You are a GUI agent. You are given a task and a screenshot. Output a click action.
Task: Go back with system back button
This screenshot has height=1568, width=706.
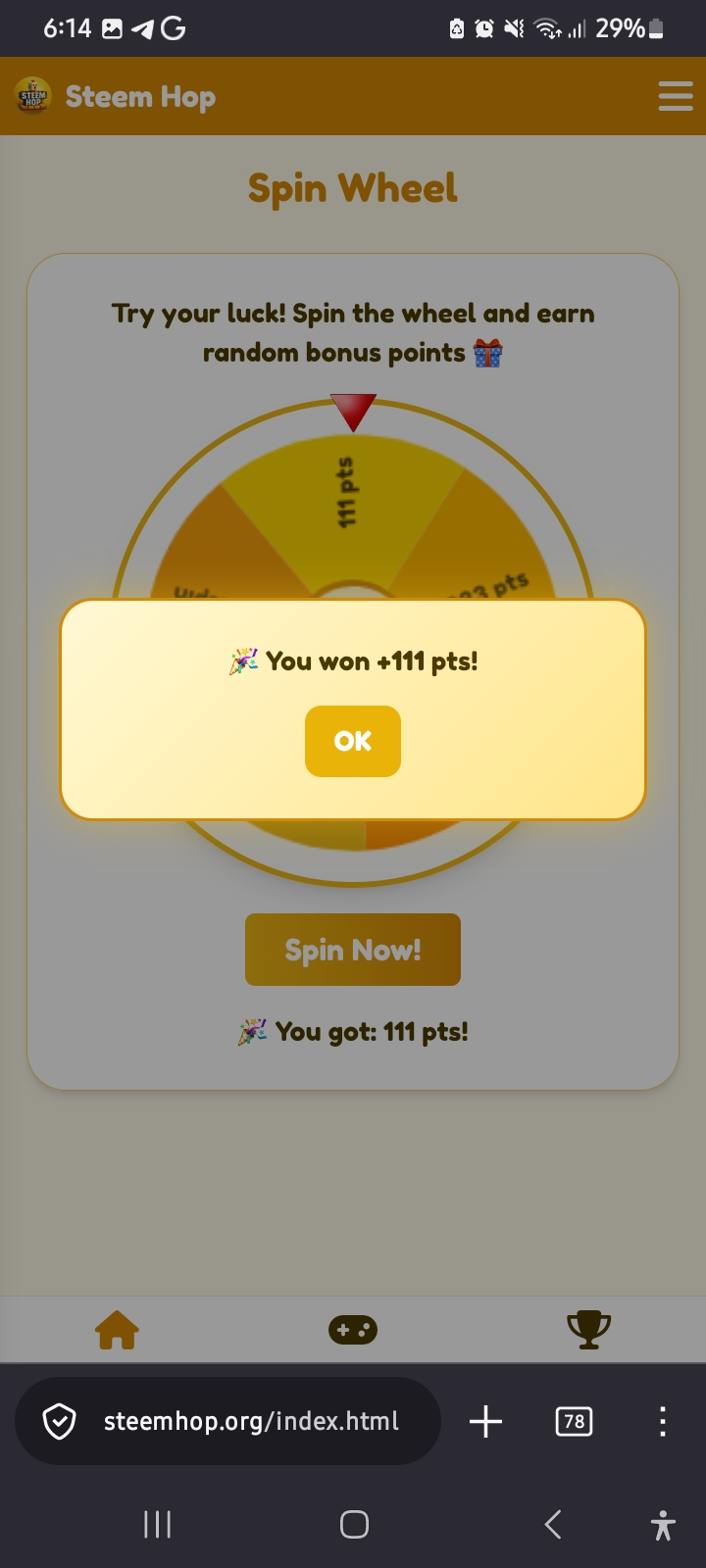tap(553, 1524)
